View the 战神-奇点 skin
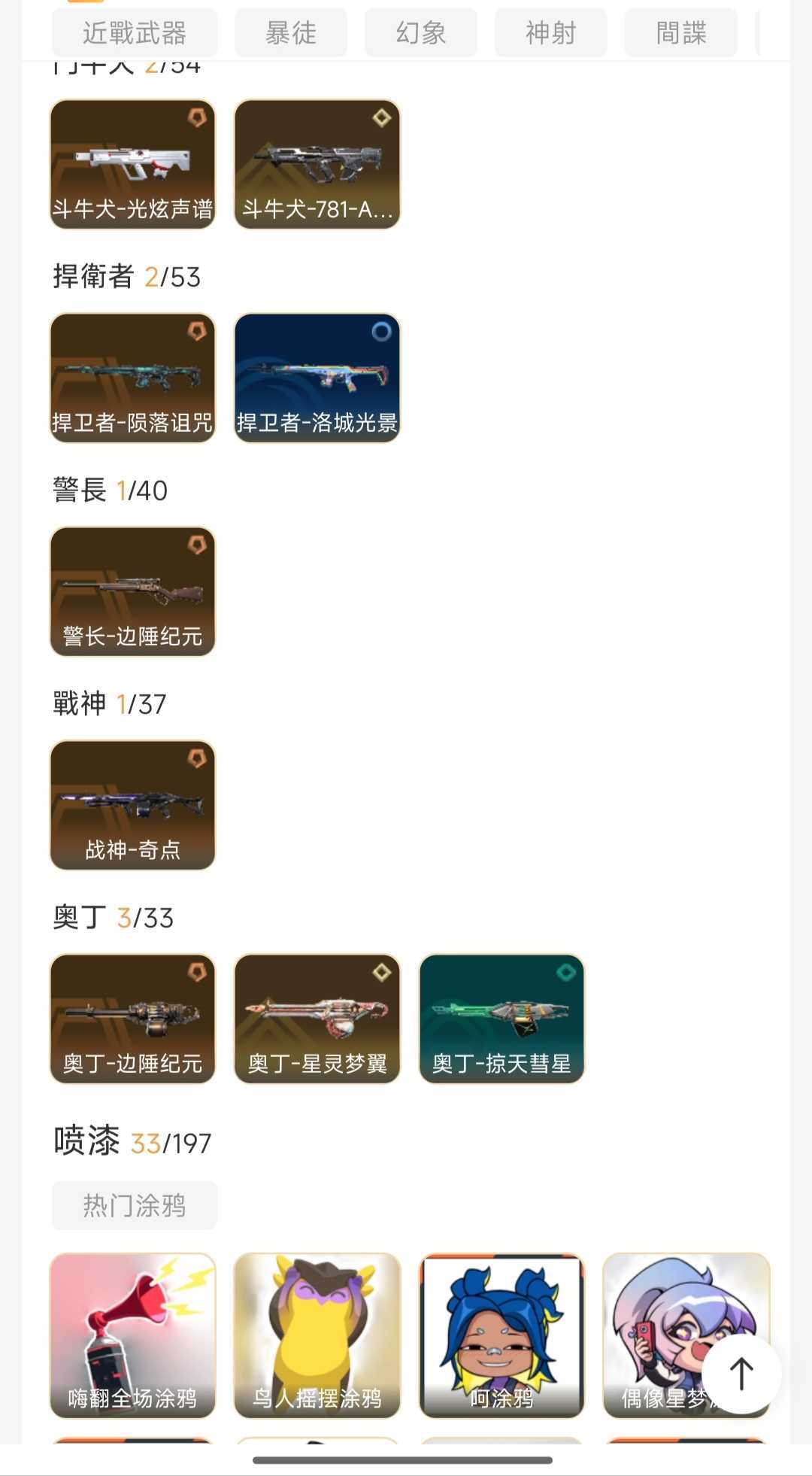The height and width of the screenshot is (1476, 812). pos(132,805)
